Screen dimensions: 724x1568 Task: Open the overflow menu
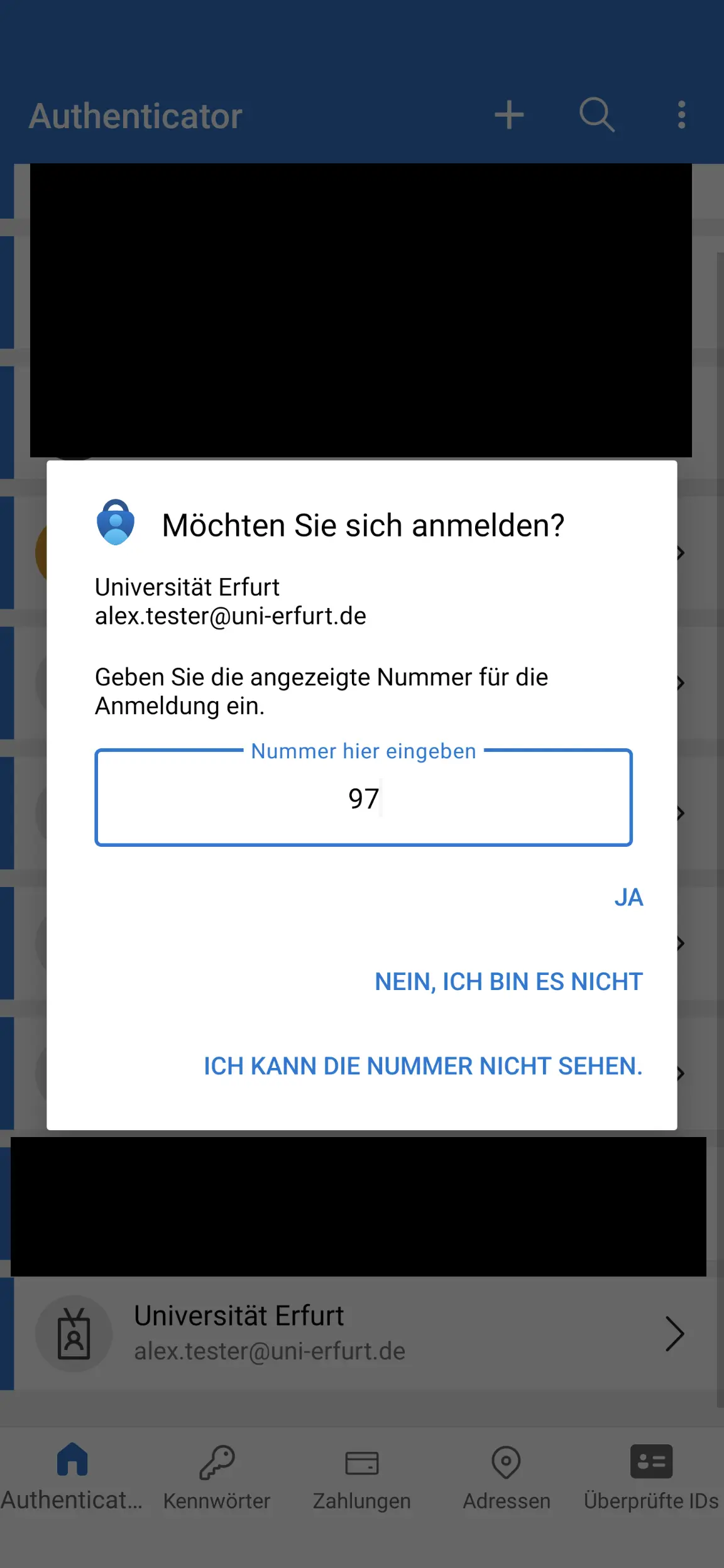point(681,116)
